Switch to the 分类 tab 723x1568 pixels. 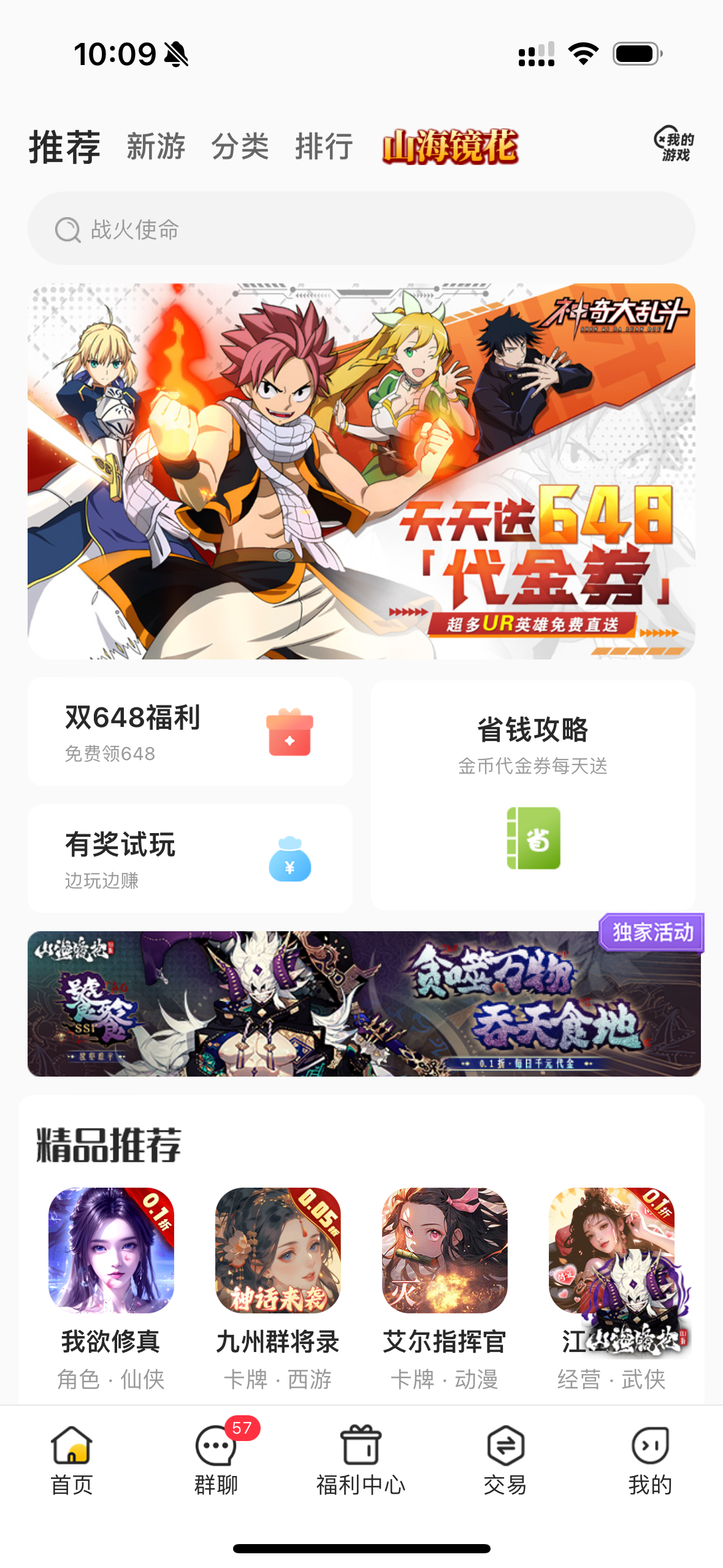[x=240, y=147]
